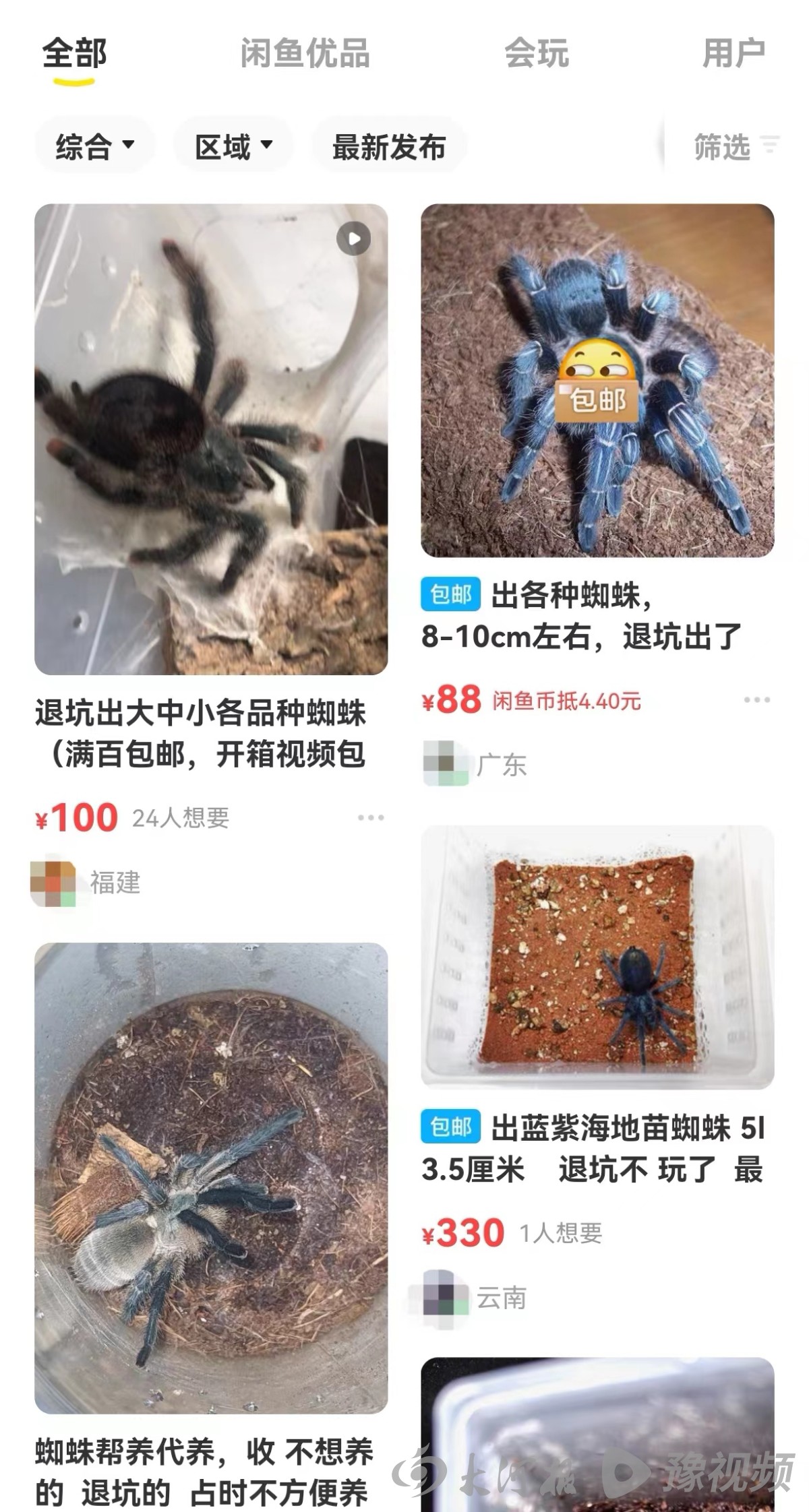Tap the more options dots on the ¥100 listing
Viewport: 809px width, 1512px height.
point(369,817)
